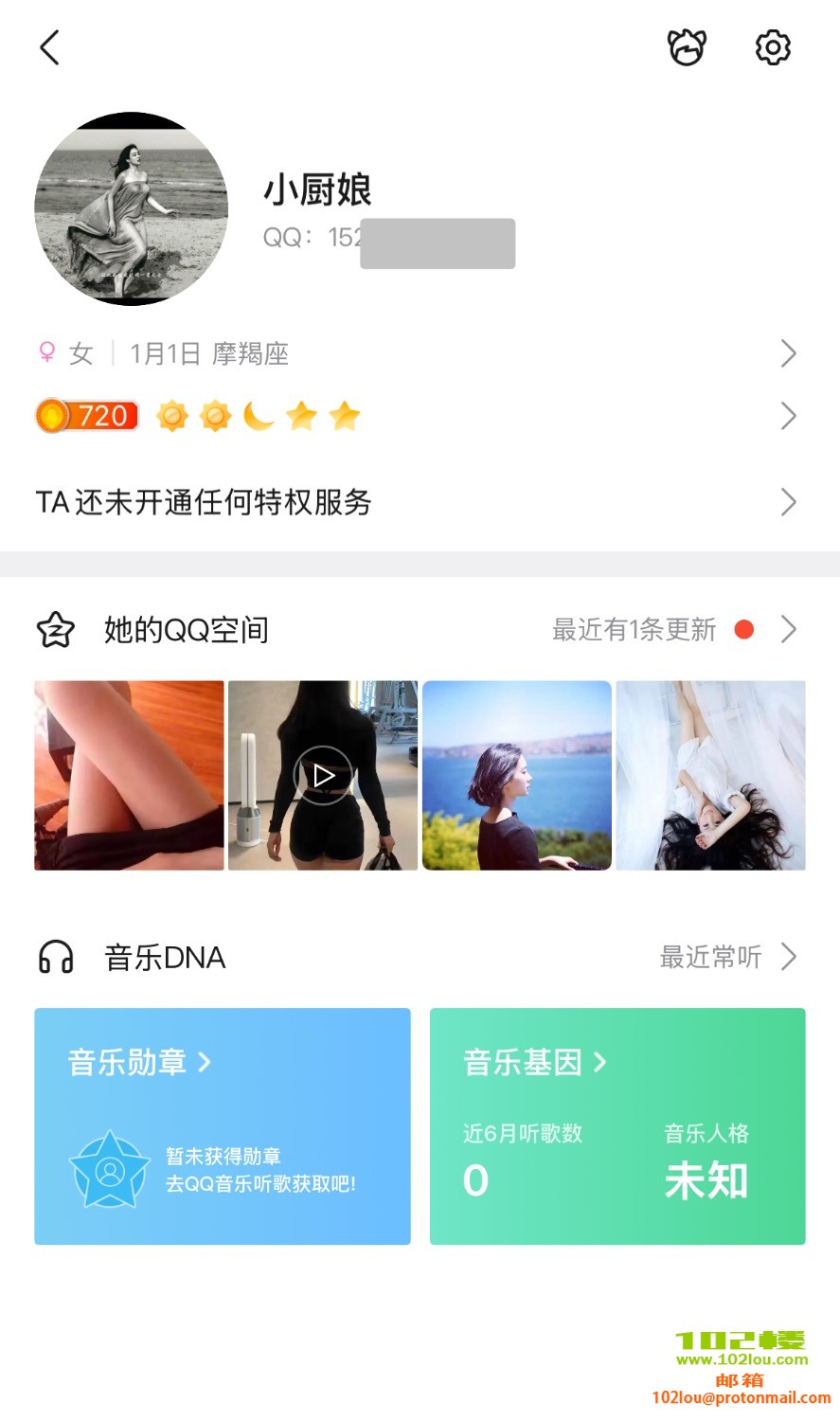Open the first QQ空间 photo with orange background
The height and width of the screenshot is (1421, 840).
pos(130,775)
